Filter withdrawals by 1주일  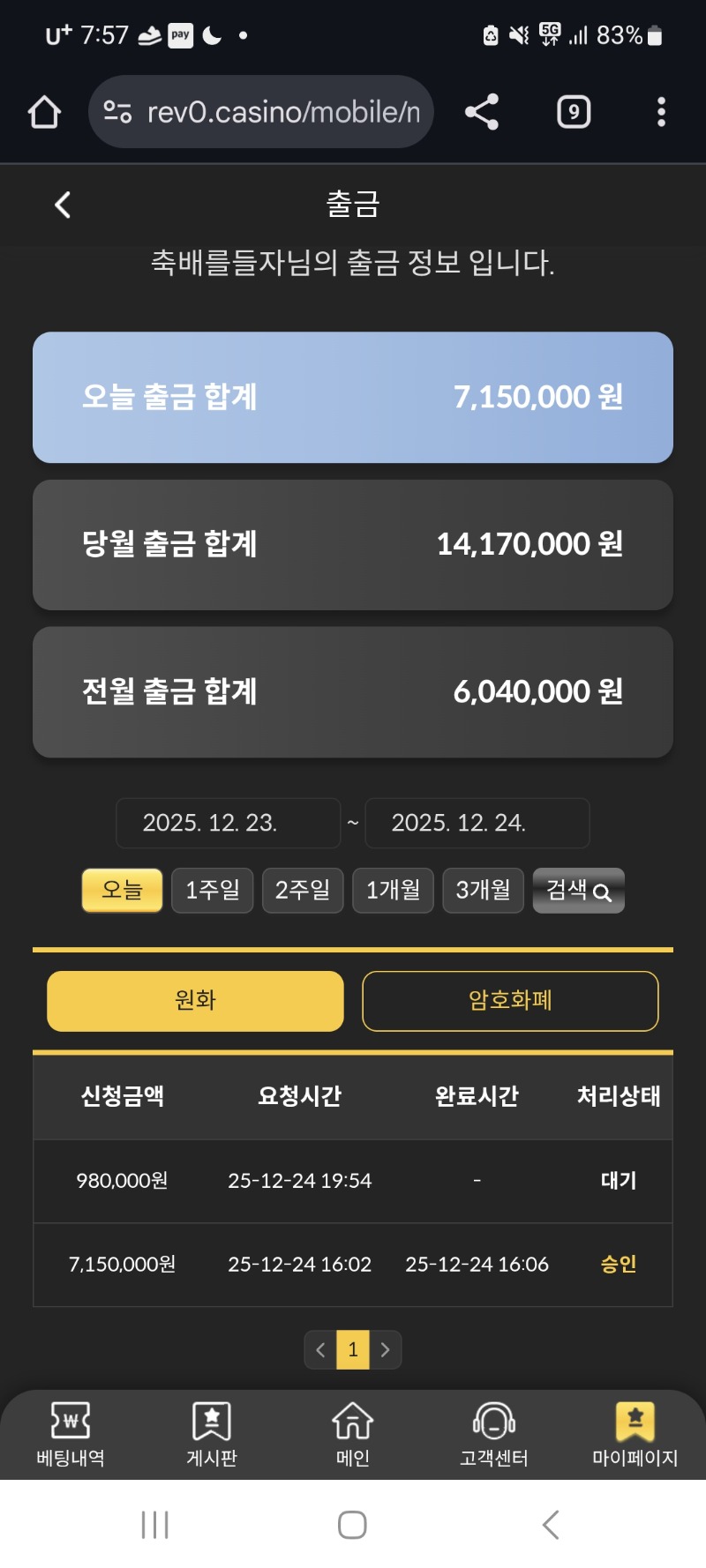coord(213,890)
